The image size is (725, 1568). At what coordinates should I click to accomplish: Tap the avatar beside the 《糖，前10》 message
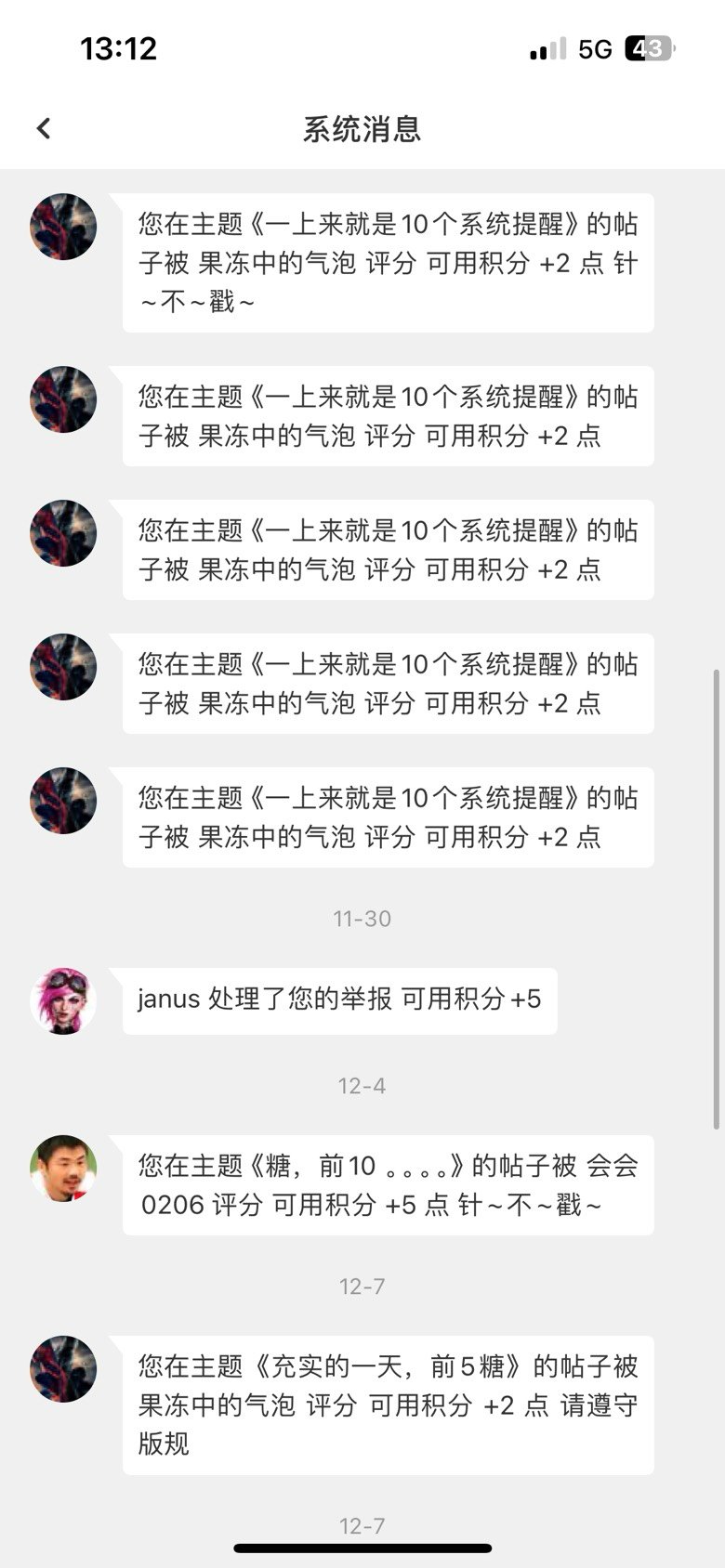click(x=63, y=1169)
